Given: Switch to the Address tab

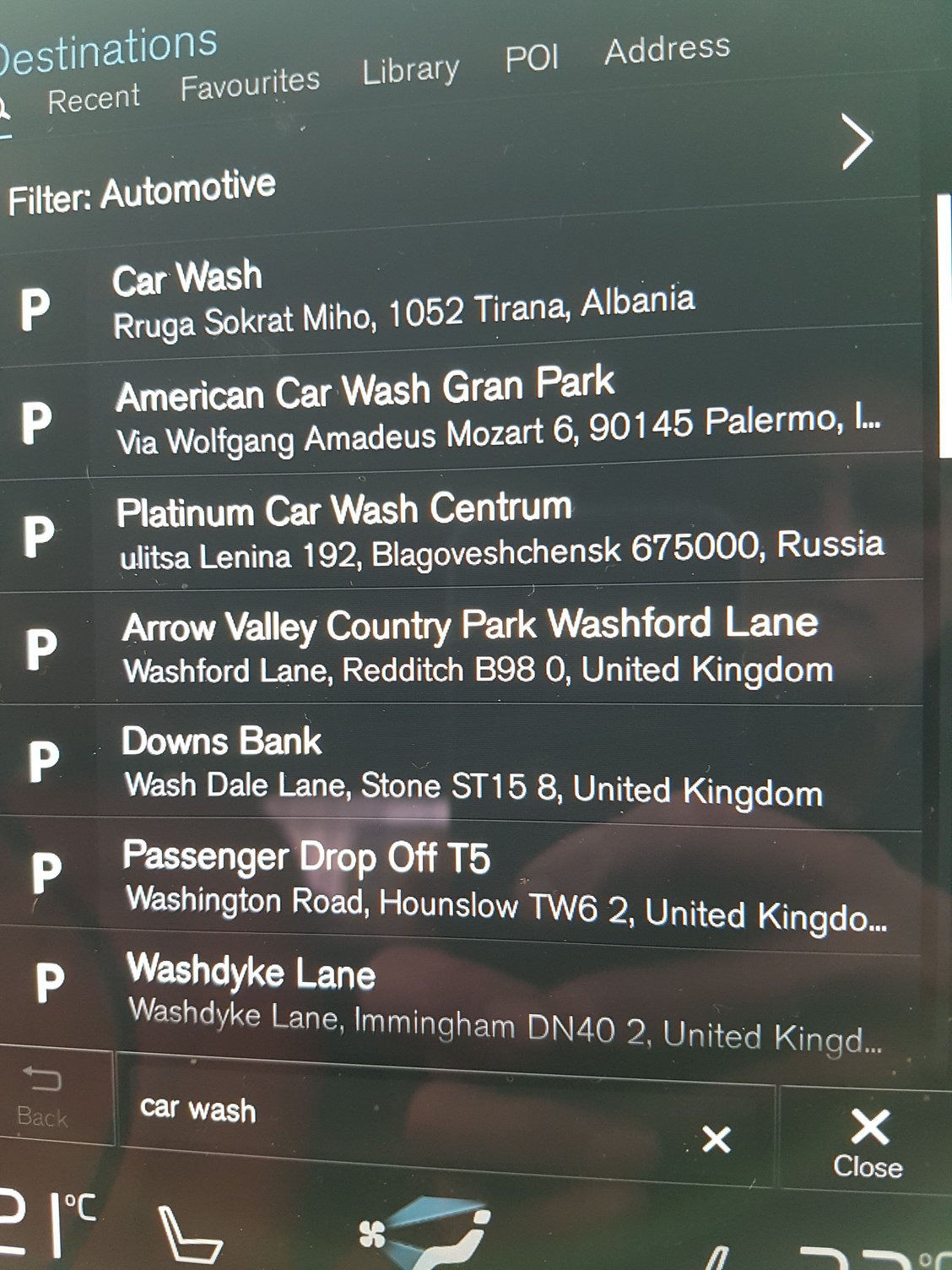Looking at the screenshot, I should click(667, 48).
